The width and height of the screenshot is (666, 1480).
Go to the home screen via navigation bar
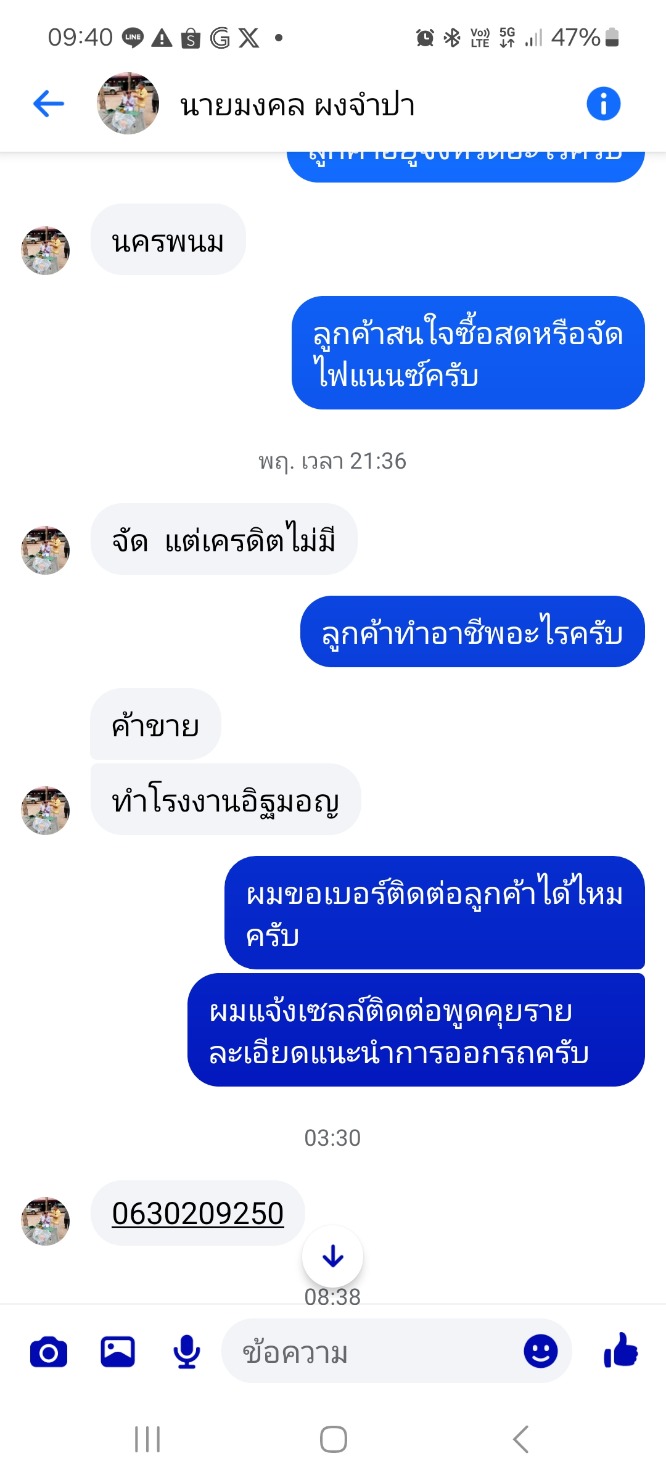pyautogui.click(x=333, y=1439)
